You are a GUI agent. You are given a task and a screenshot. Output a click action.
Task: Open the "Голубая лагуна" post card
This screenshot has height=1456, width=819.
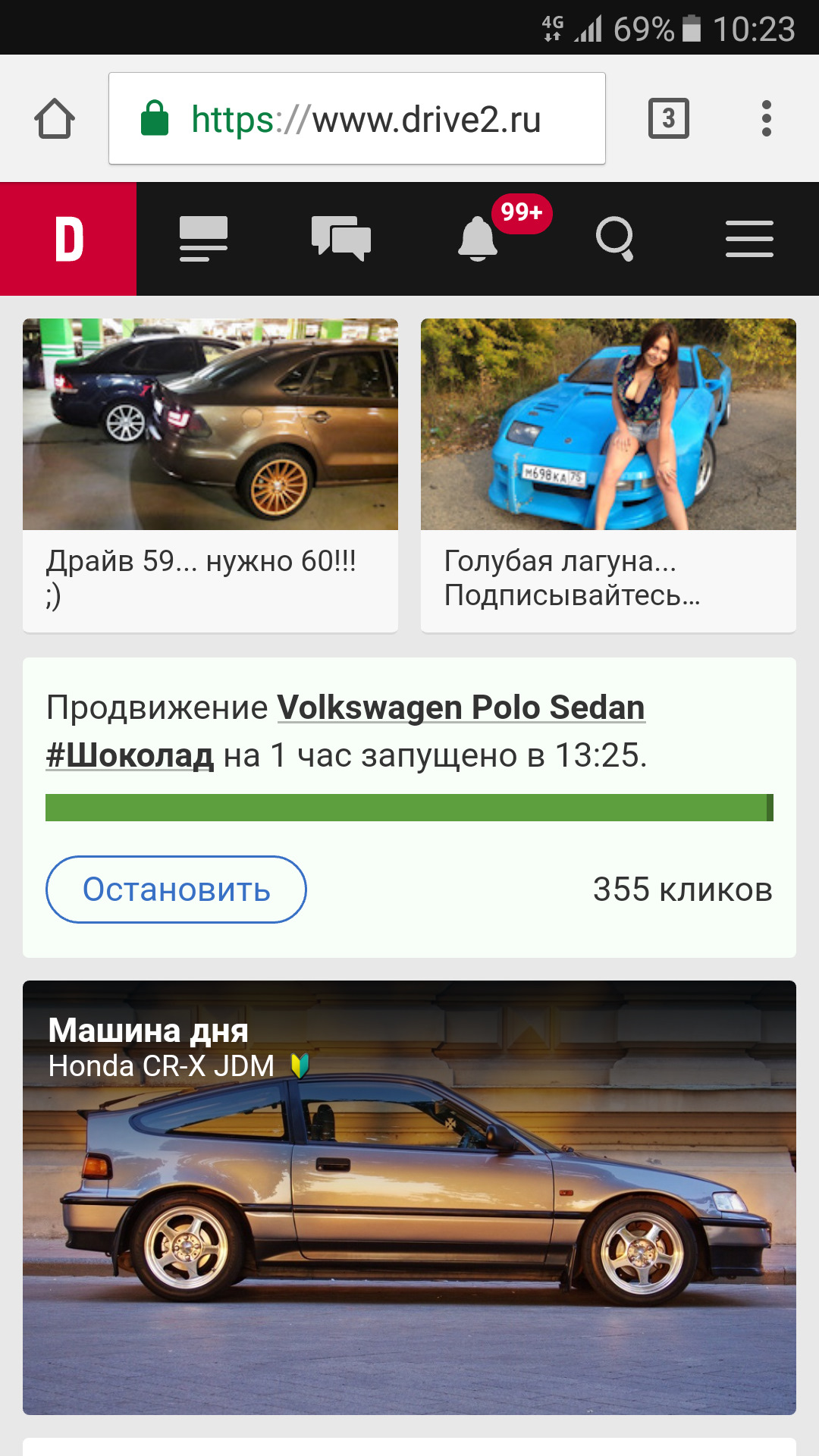click(608, 475)
